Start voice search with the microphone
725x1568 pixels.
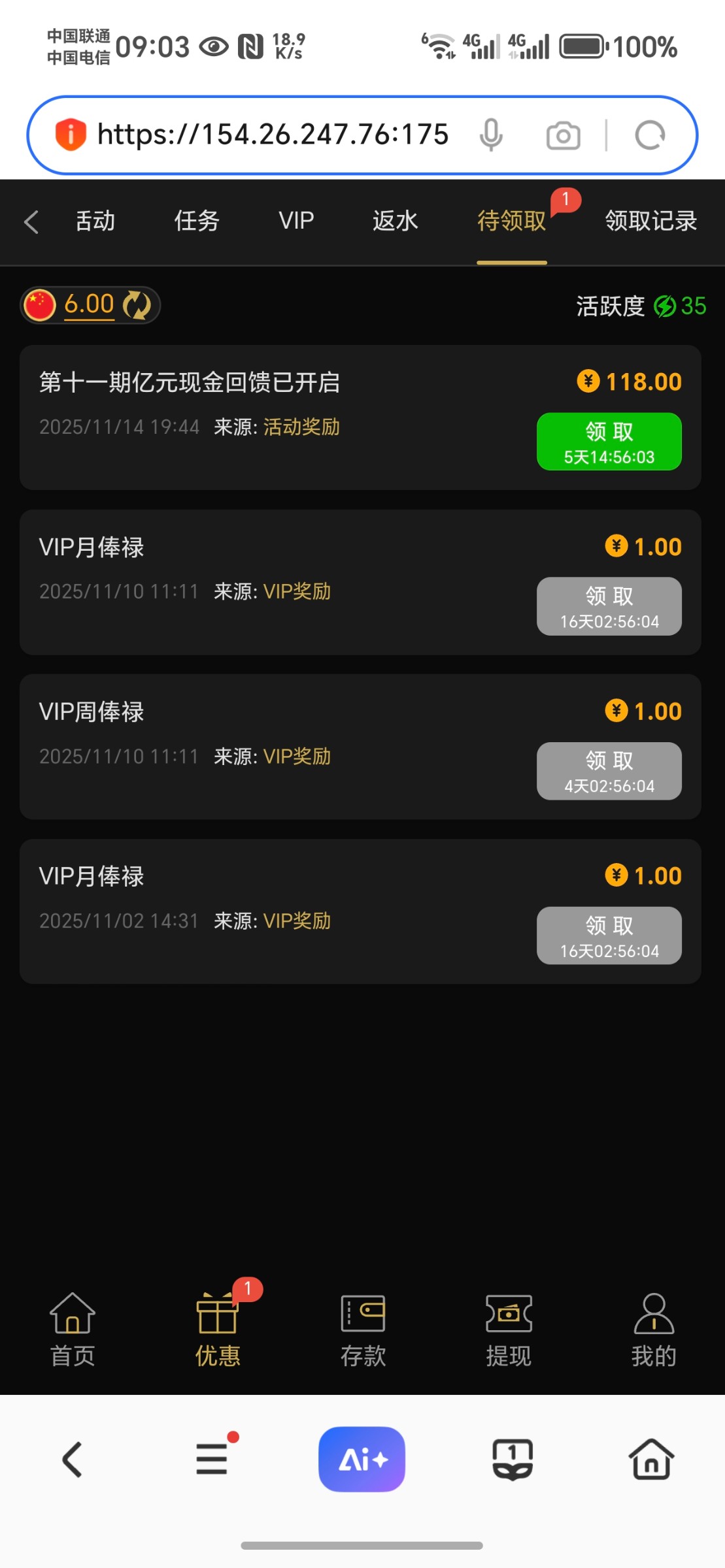click(491, 136)
